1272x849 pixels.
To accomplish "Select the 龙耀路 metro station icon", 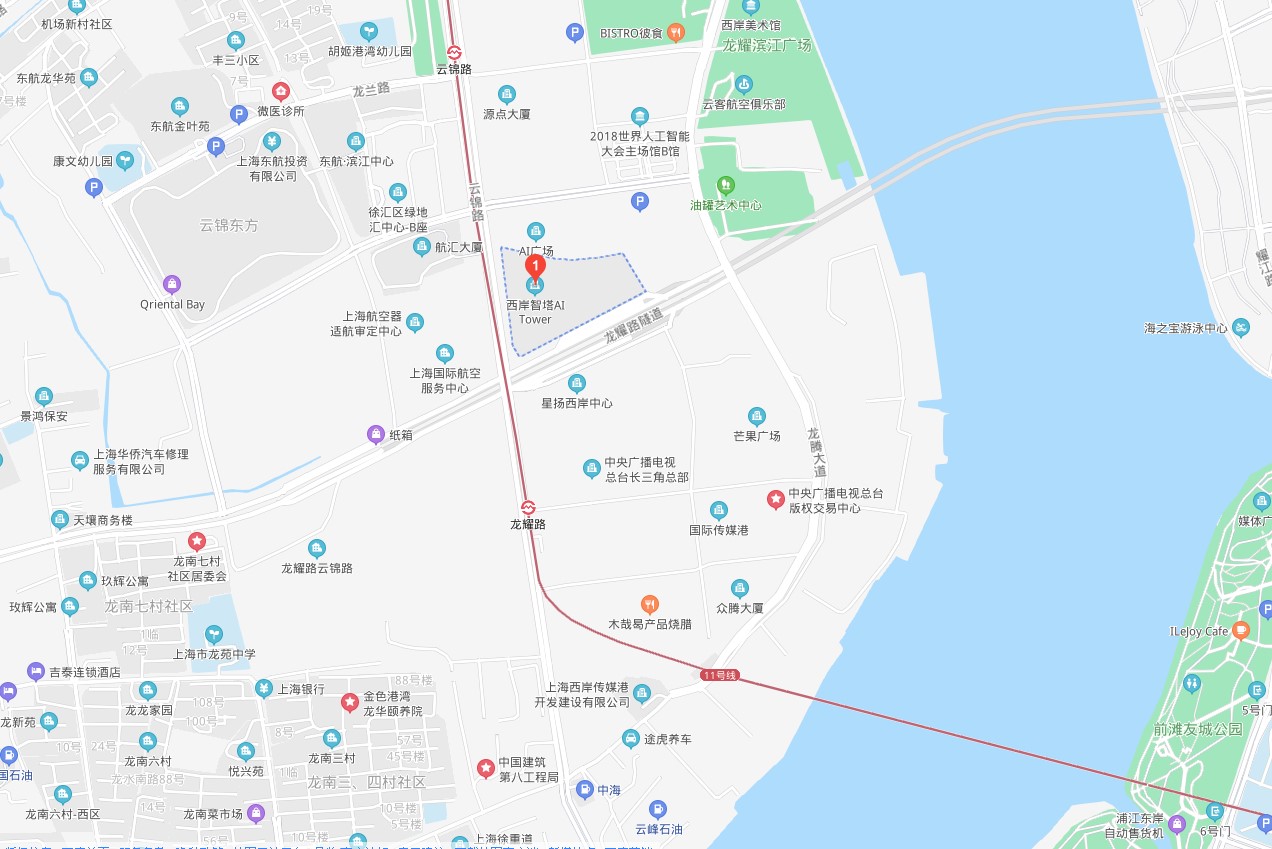I will (x=528, y=507).
